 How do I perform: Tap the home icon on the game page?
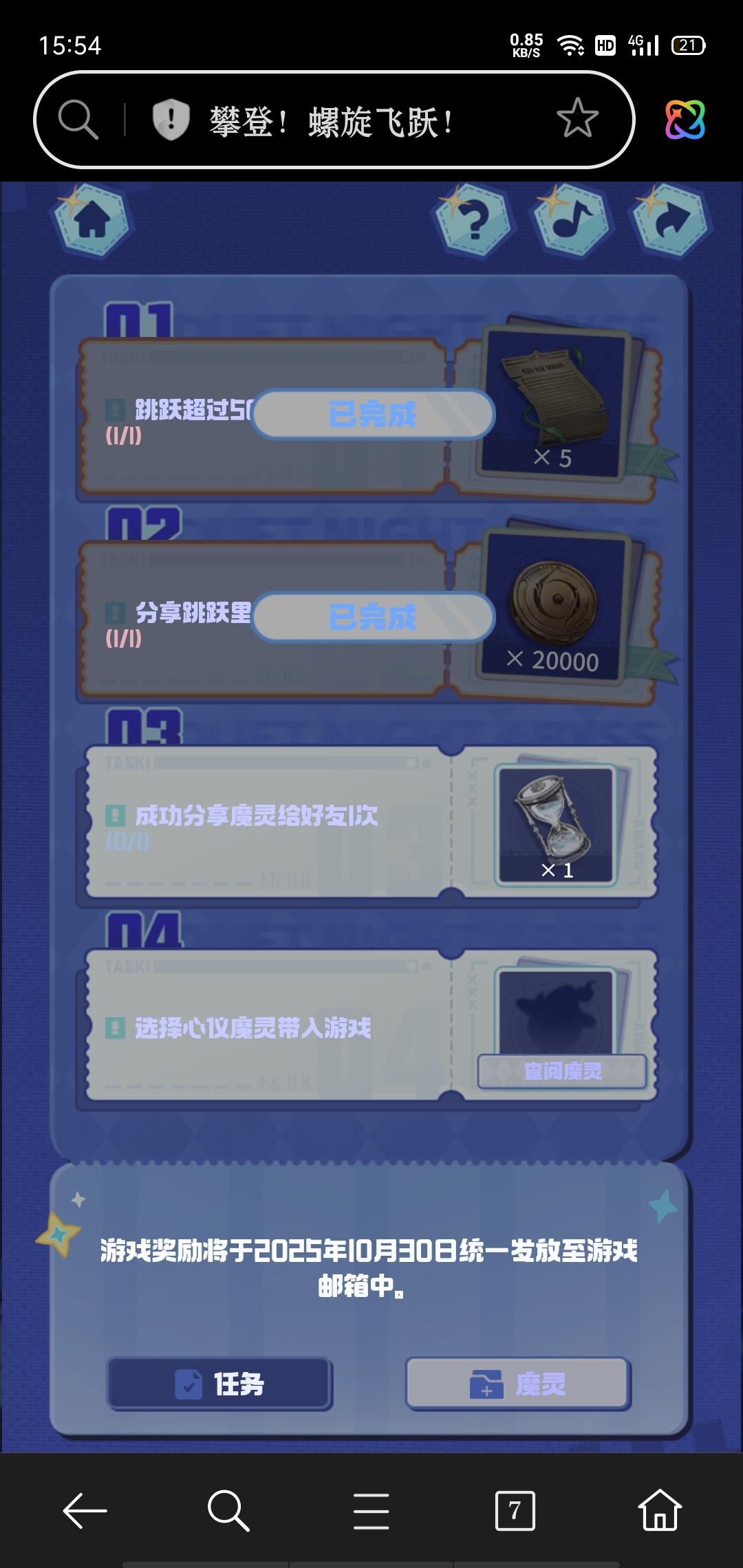(91, 221)
